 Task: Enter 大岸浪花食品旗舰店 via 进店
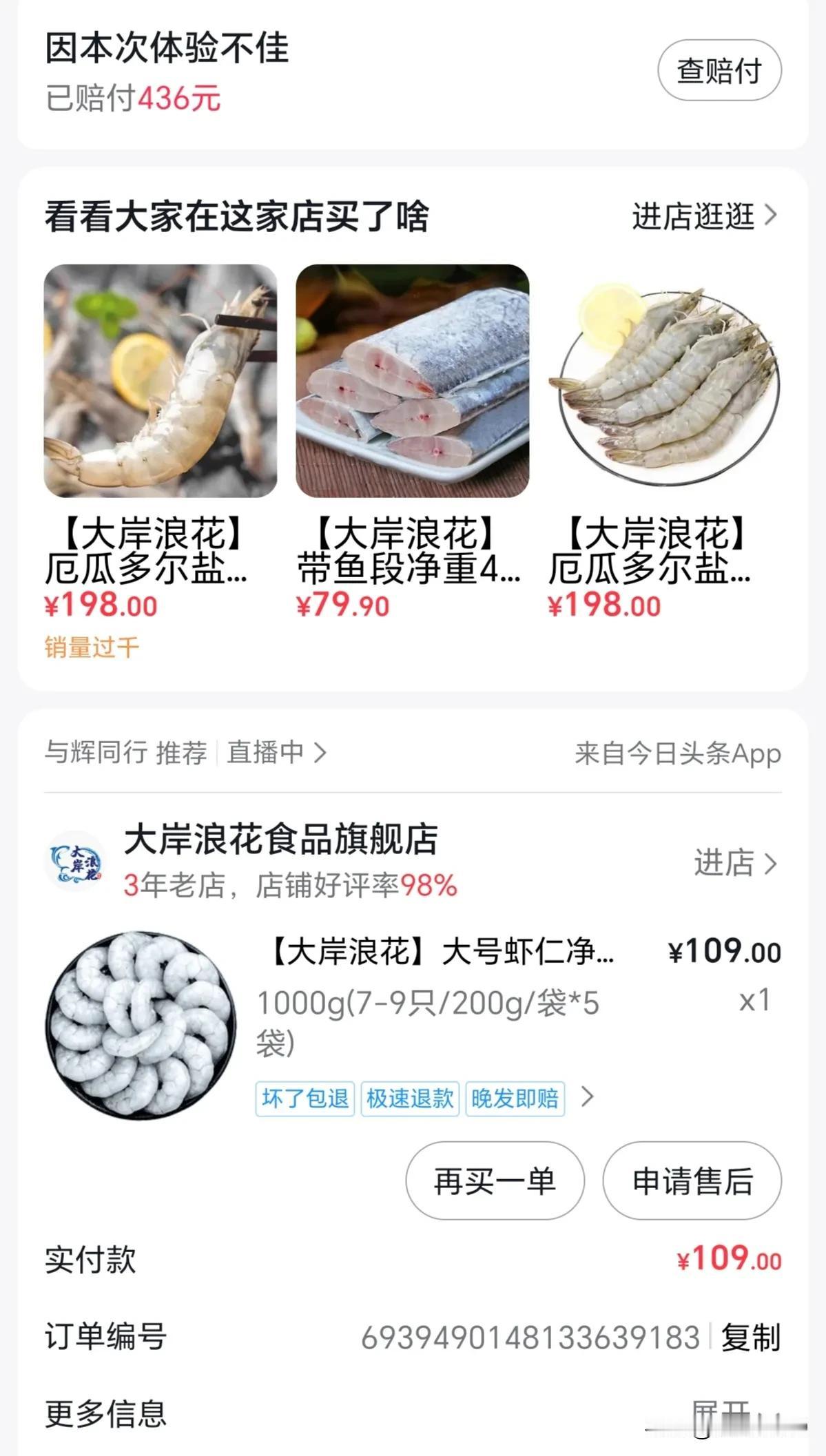tap(734, 863)
